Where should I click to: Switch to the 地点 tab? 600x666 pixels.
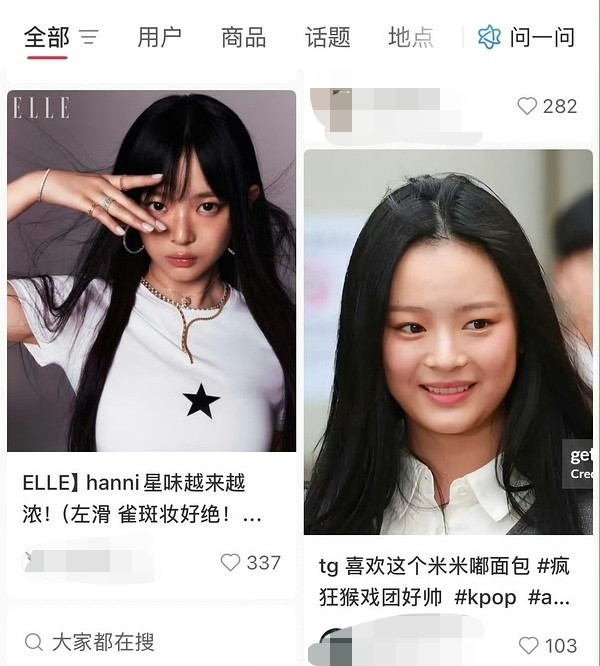[x=410, y=38]
